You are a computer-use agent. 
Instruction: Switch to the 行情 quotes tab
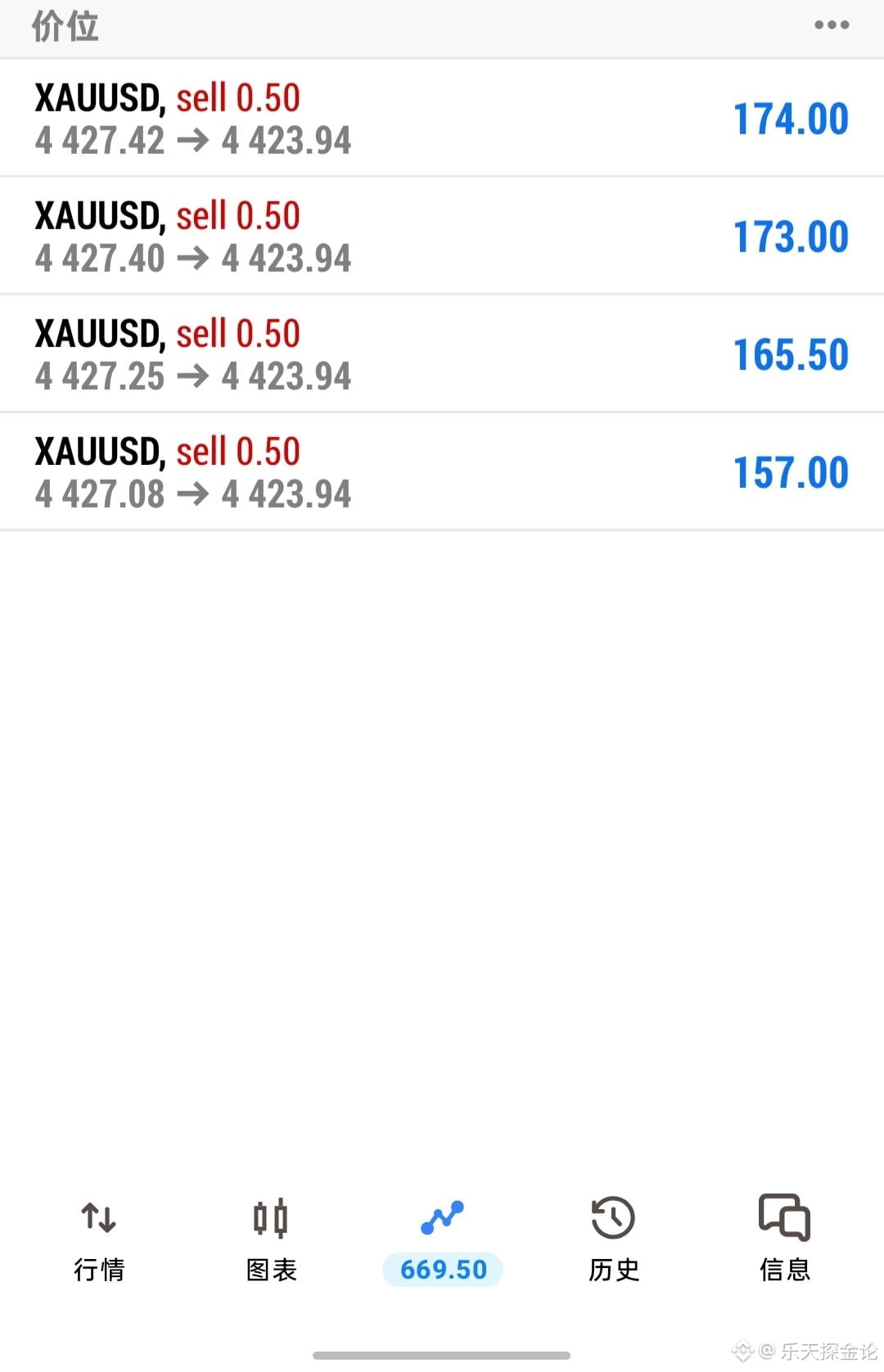click(99, 1240)
